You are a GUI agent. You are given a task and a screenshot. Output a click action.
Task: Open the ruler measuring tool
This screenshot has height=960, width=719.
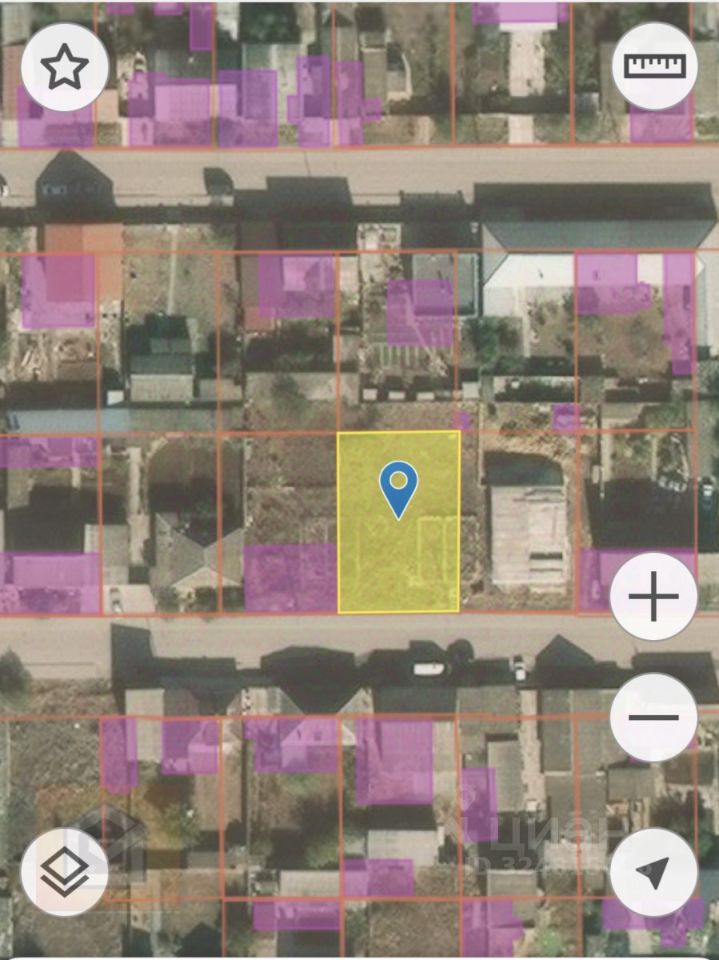(655, 67)
